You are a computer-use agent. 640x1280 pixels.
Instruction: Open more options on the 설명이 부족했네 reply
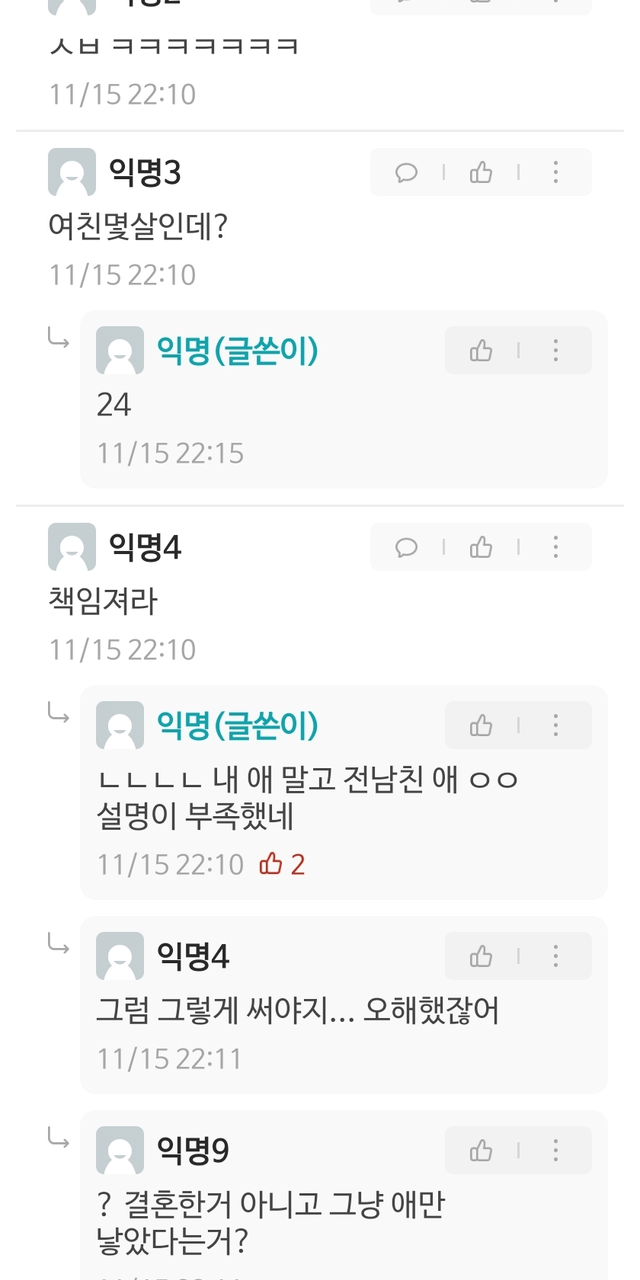[555, 725]
